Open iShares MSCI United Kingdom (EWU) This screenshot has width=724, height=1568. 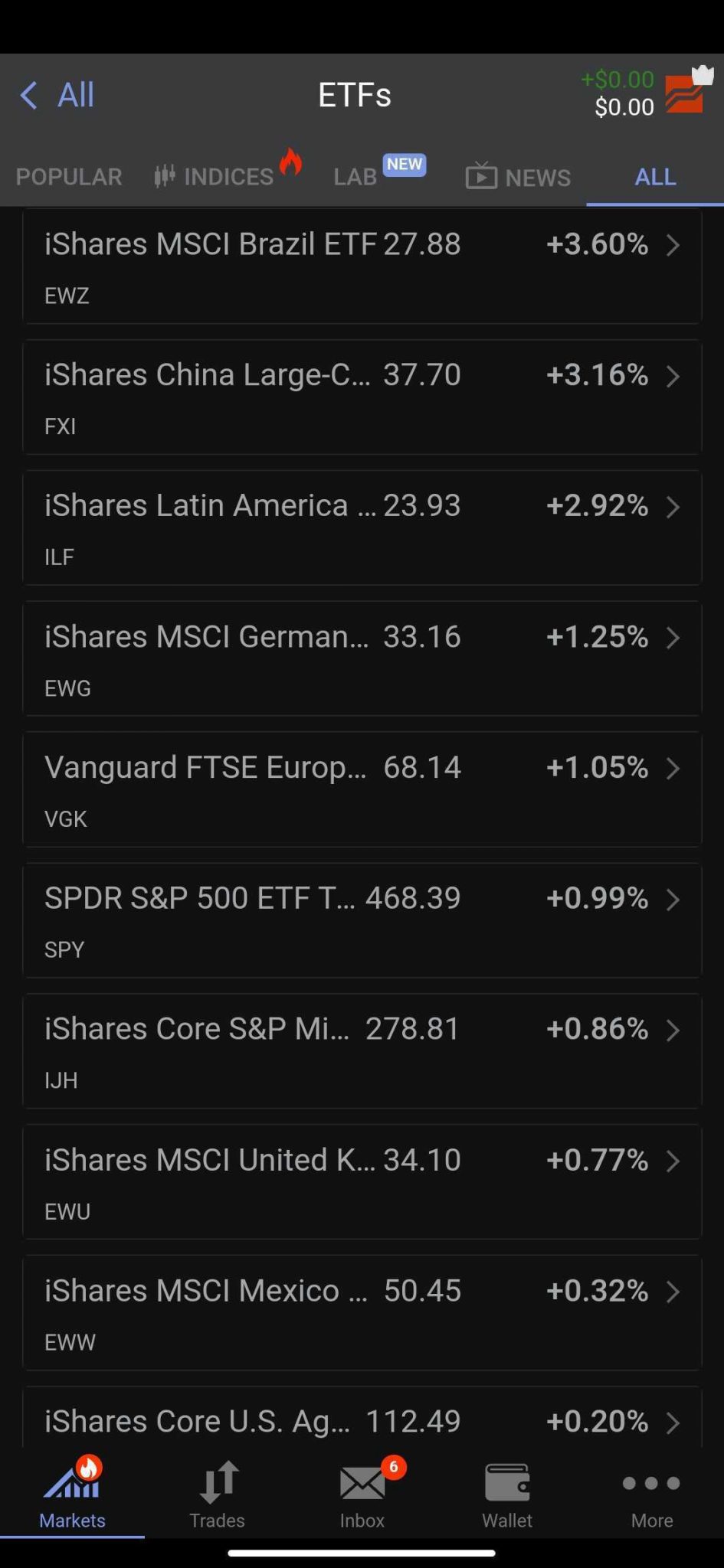(362, 1182)
